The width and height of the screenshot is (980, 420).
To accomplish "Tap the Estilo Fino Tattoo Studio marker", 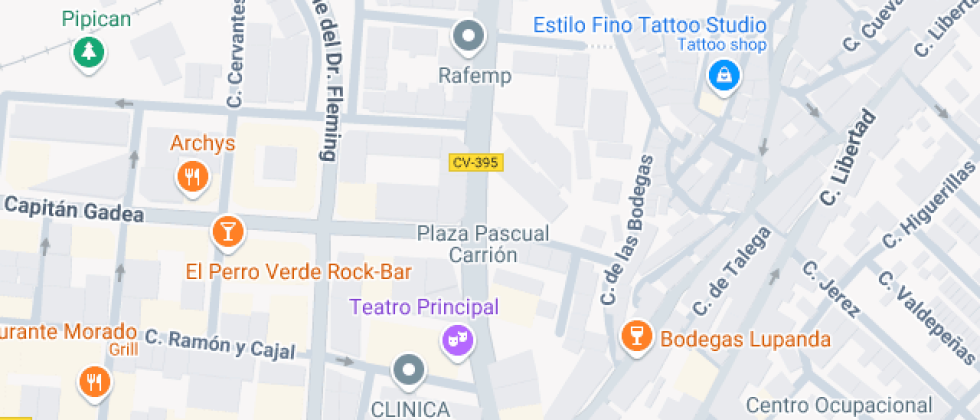I will coord(724,77).
